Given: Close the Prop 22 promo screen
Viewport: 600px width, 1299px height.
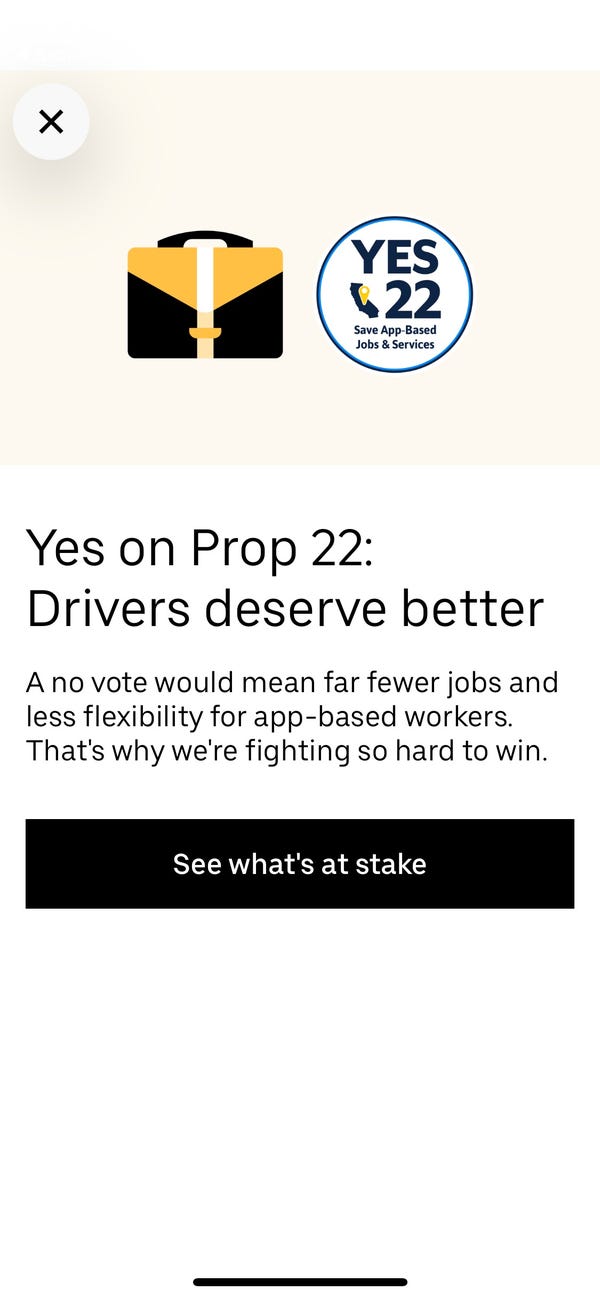Looking at the screenshot, I should click(51, 122).
